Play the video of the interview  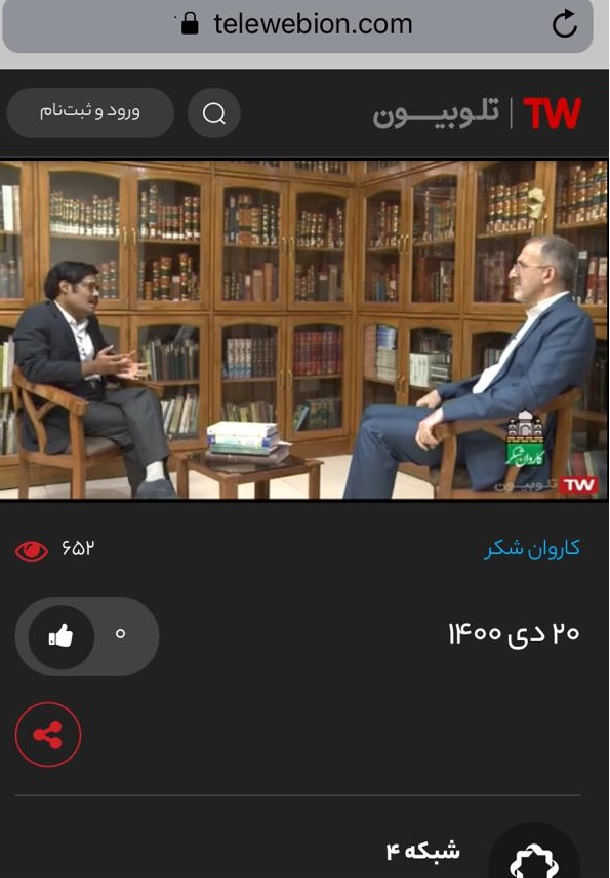pyautogui.click(x=304, y=330)
